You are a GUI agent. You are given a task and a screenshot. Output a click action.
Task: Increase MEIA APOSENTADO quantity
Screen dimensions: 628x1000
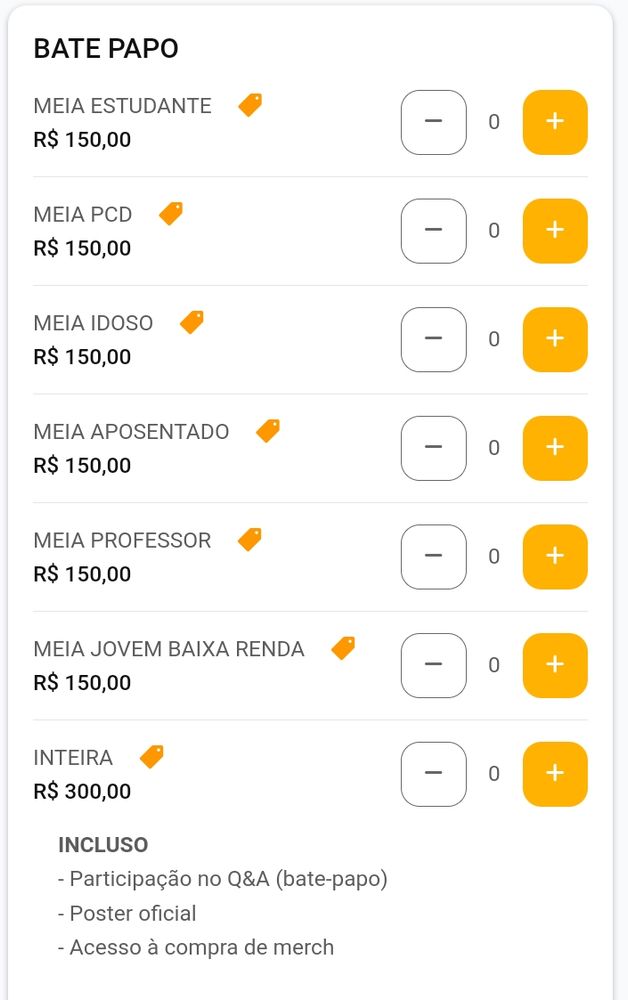tap(555, 448)
